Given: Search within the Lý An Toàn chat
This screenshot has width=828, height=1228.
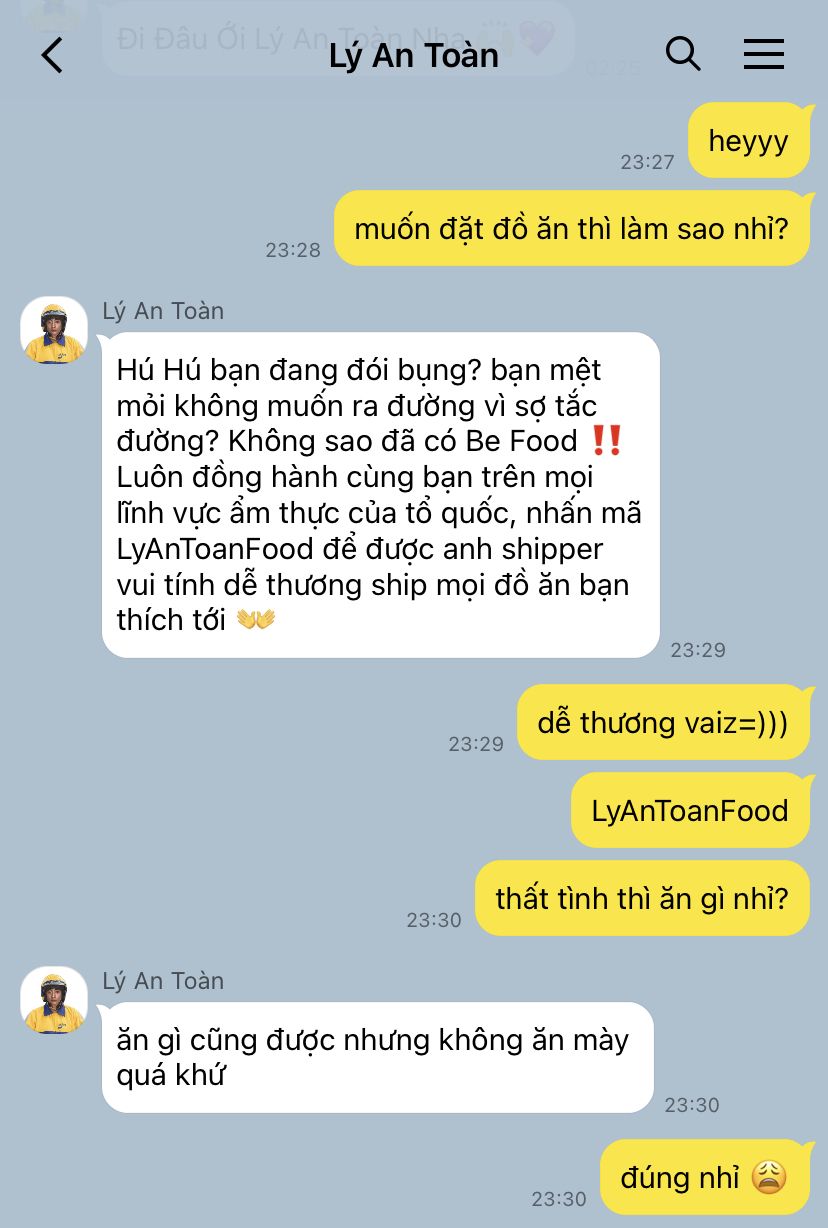Looking at the screenshot, I should (x=683, y=54).
